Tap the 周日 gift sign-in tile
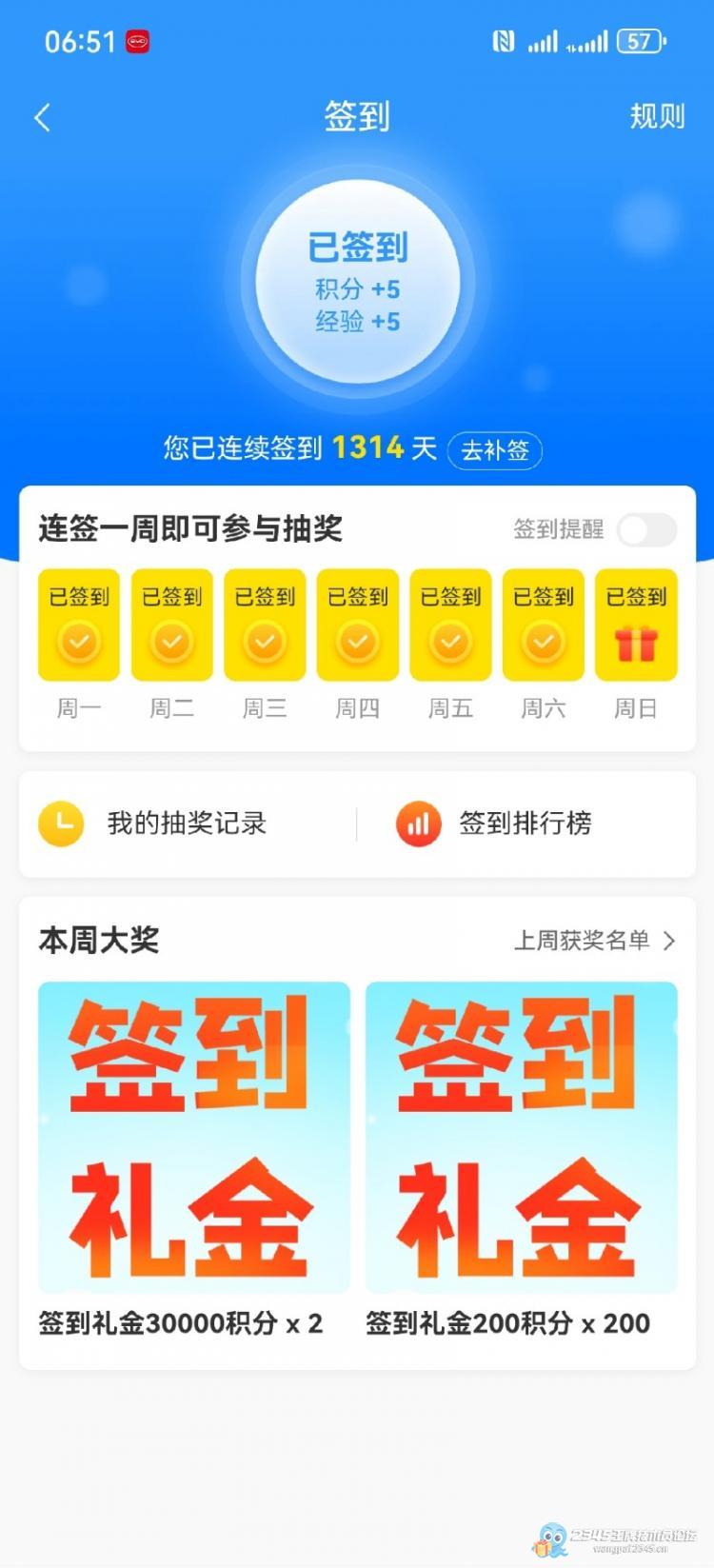This screenshot has height=1568, width=714. [x=635, y=625]
